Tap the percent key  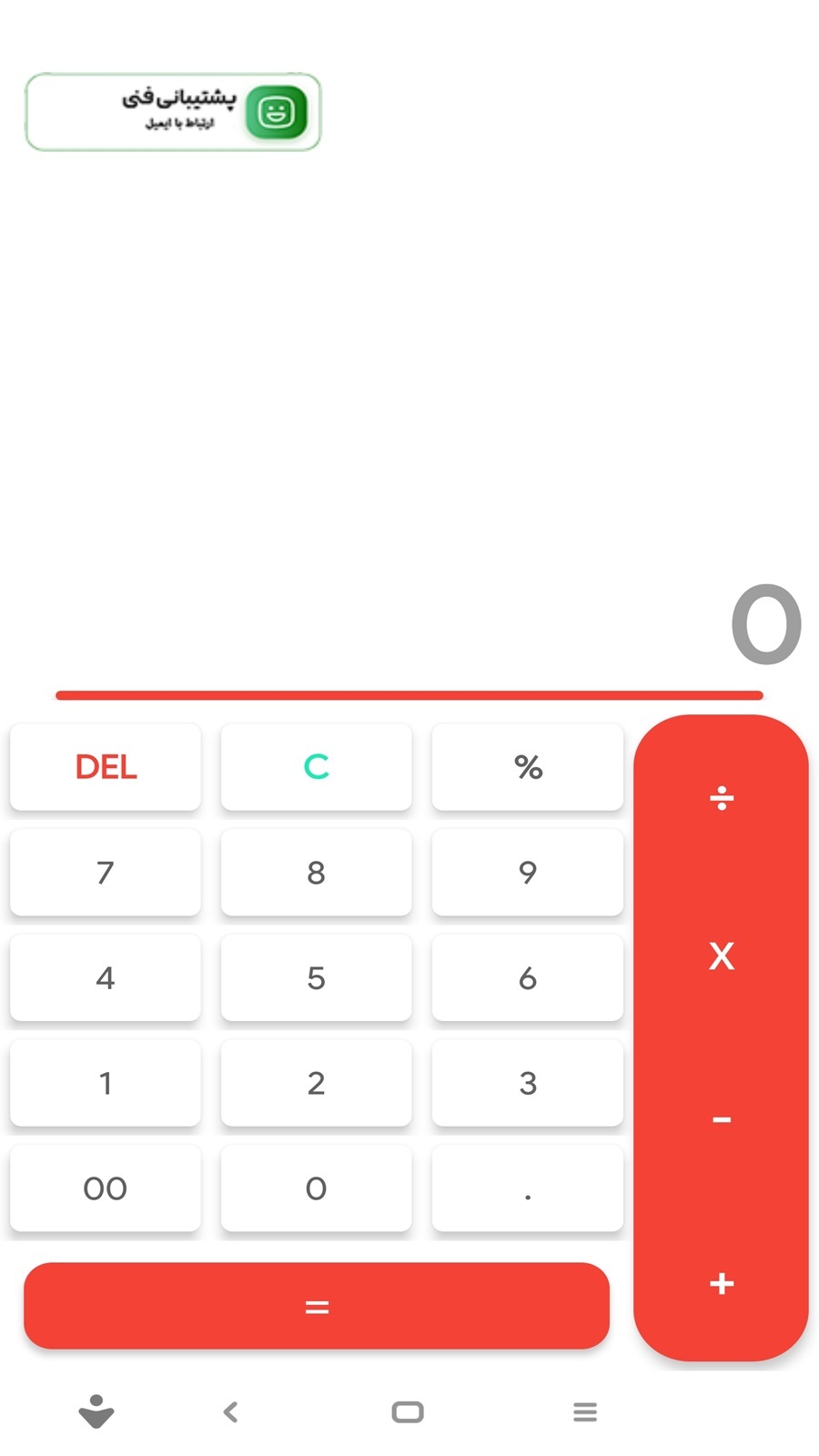pyautogui.click(x=528, y=767)
